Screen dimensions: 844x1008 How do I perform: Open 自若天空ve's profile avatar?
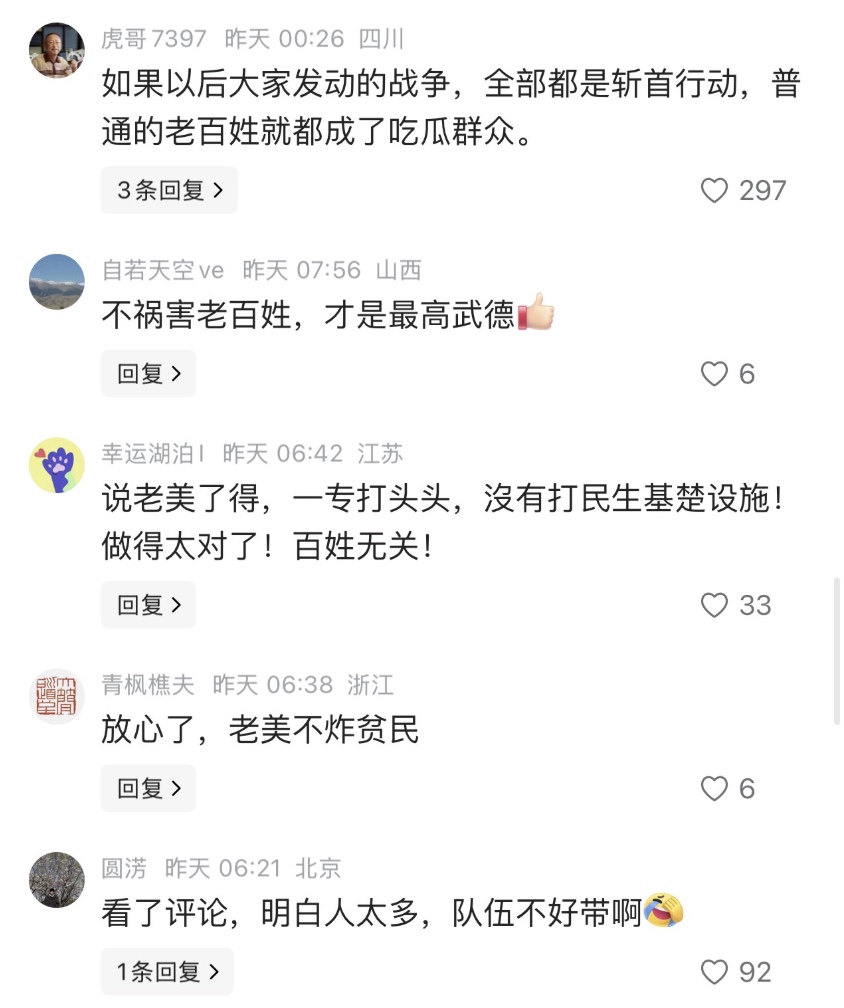[x=56, y=281]
